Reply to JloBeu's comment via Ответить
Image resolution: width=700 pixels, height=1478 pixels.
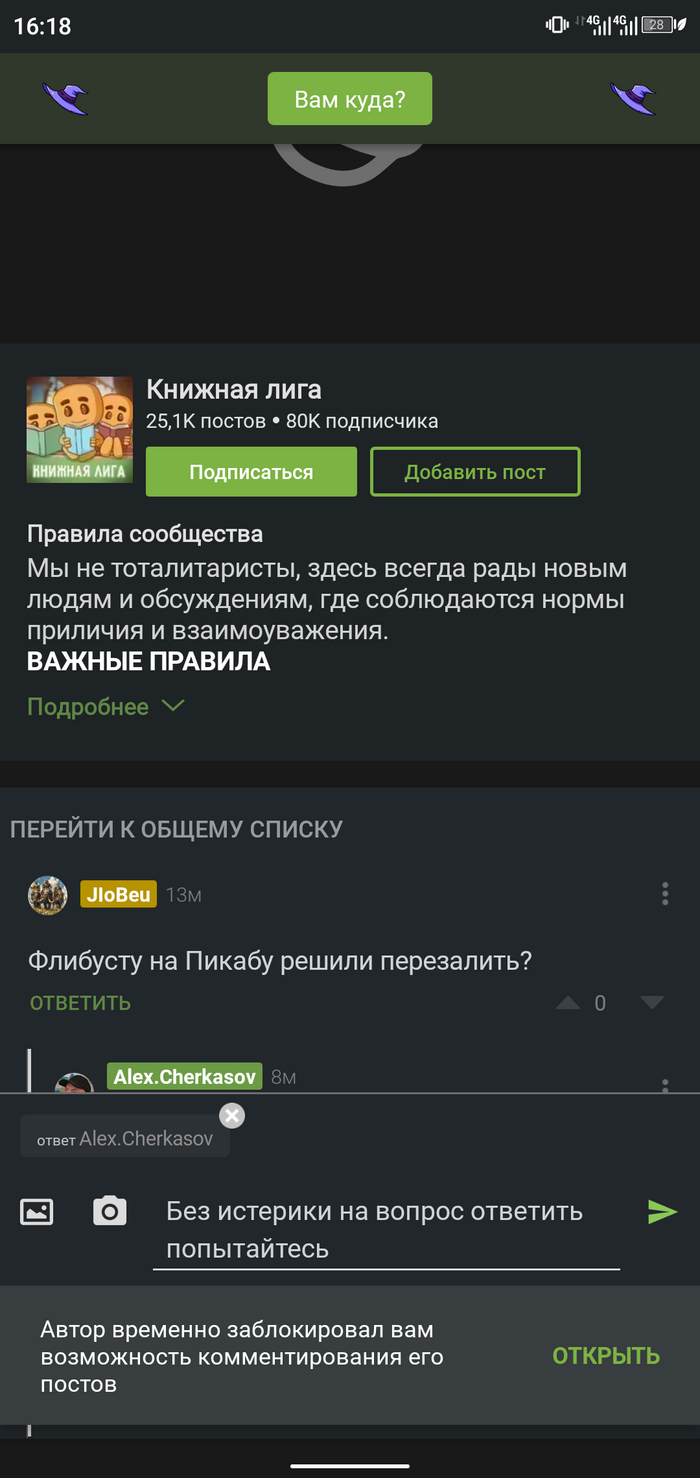[x=80, y=1003]
